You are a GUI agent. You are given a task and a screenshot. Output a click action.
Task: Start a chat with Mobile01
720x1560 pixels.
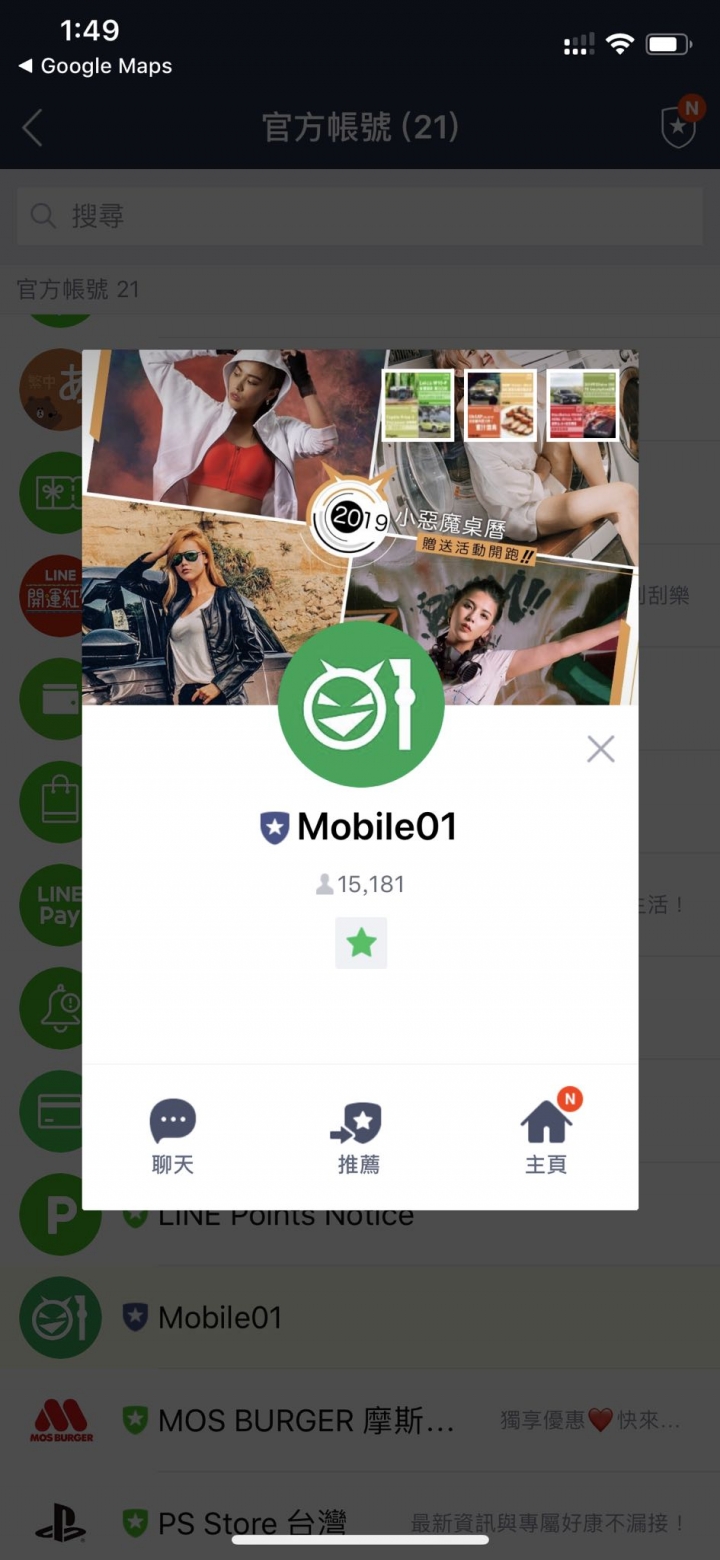tap(173, 1136)
